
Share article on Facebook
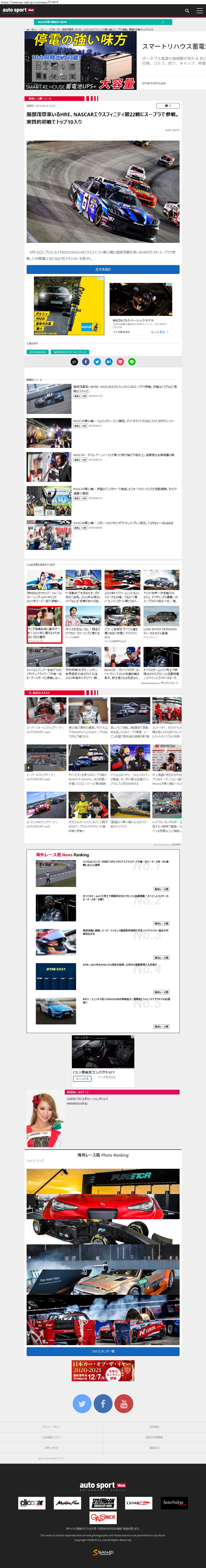click(86, 362)
